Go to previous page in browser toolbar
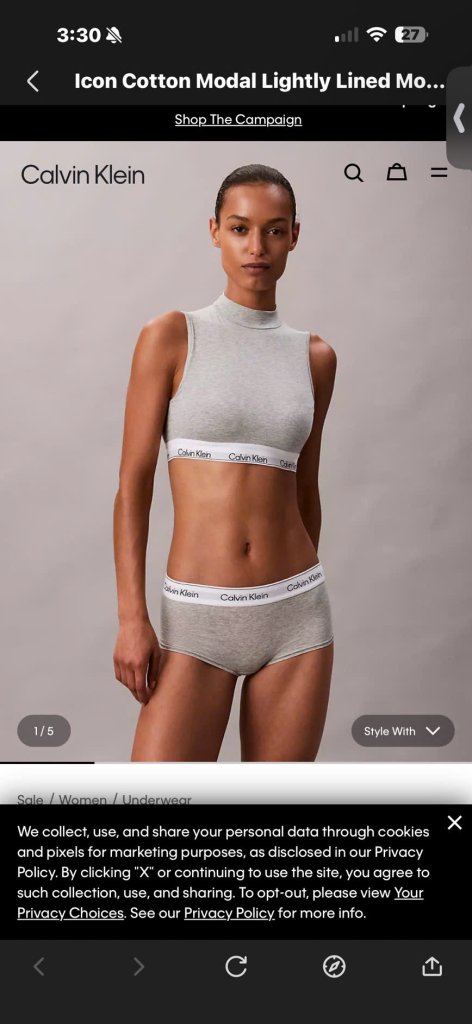472x1024 pixels. [x=39, y=967]
